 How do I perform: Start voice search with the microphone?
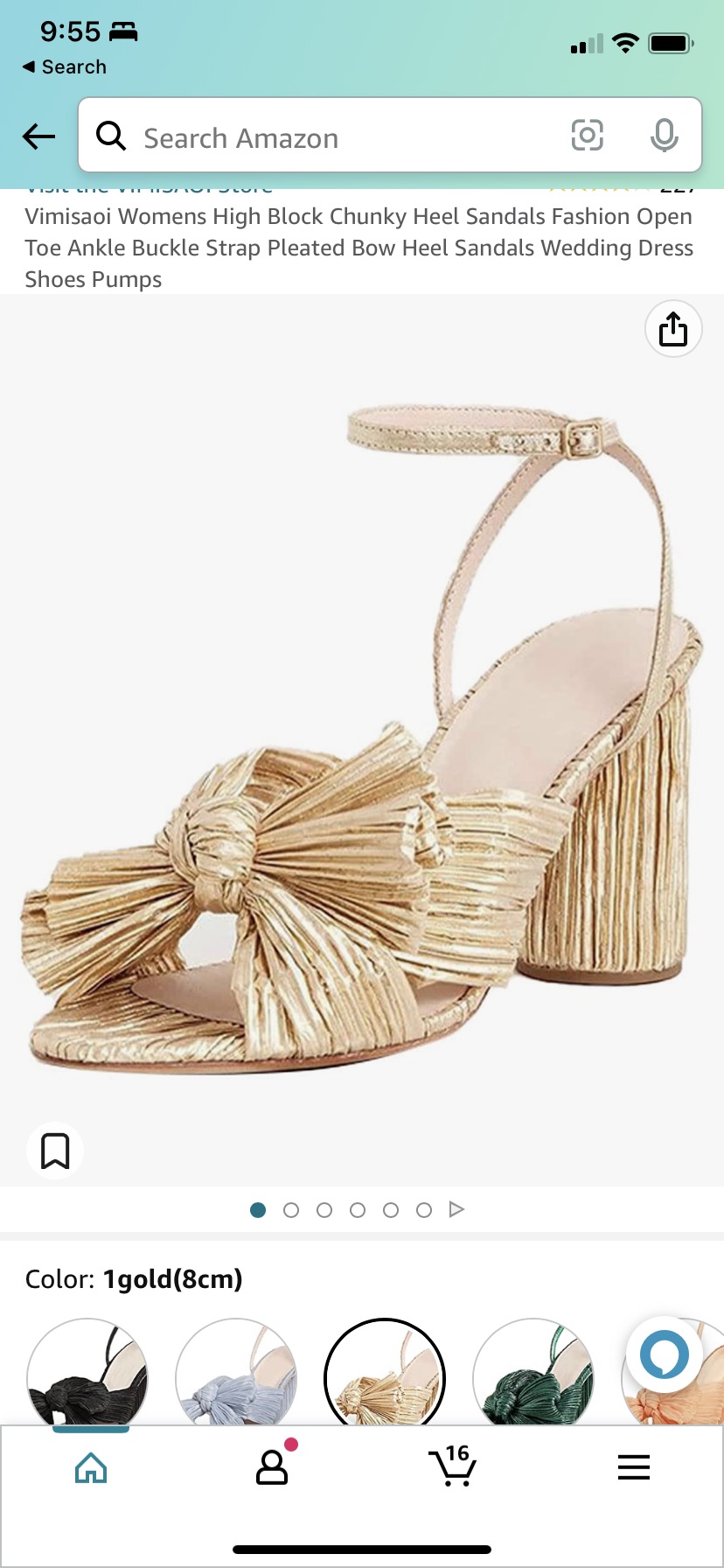(x=664, y=136)
